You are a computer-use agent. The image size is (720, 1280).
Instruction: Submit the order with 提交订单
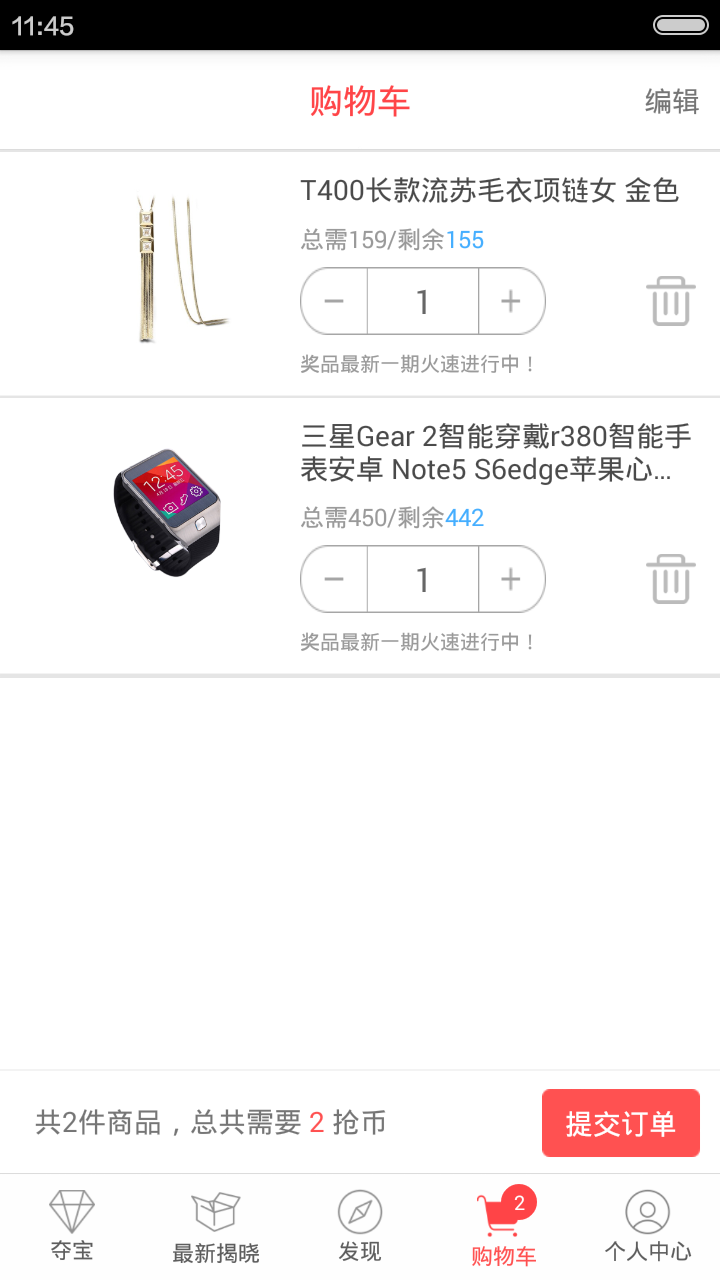point(620,1123)
